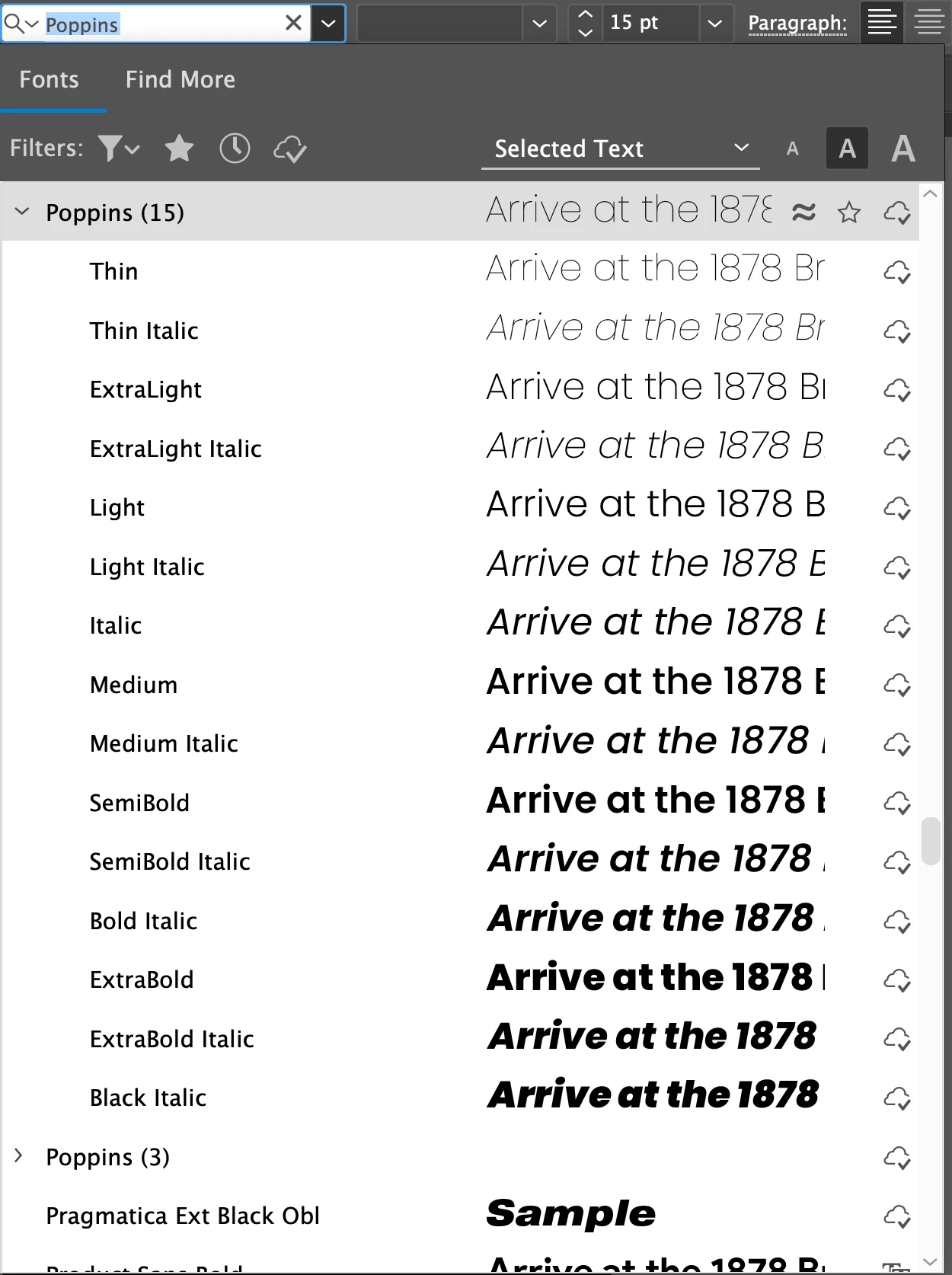The height and width of the screenshot is (1275, 952).
Task: Open the classification filter funnel
Action: 117,148
